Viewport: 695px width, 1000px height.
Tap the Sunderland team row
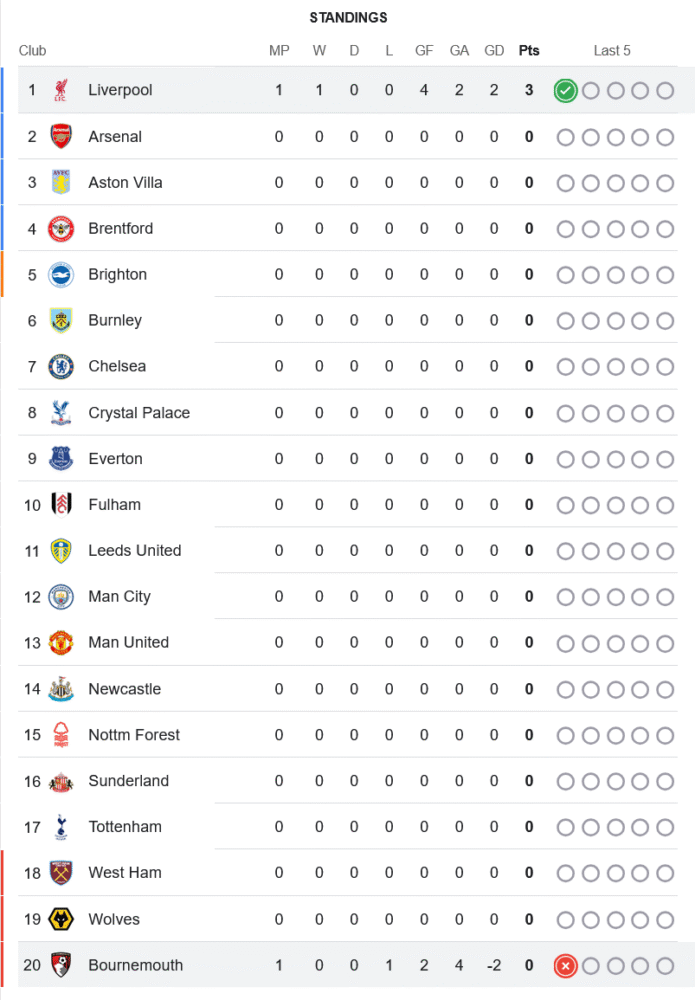(x=128, y=781)
